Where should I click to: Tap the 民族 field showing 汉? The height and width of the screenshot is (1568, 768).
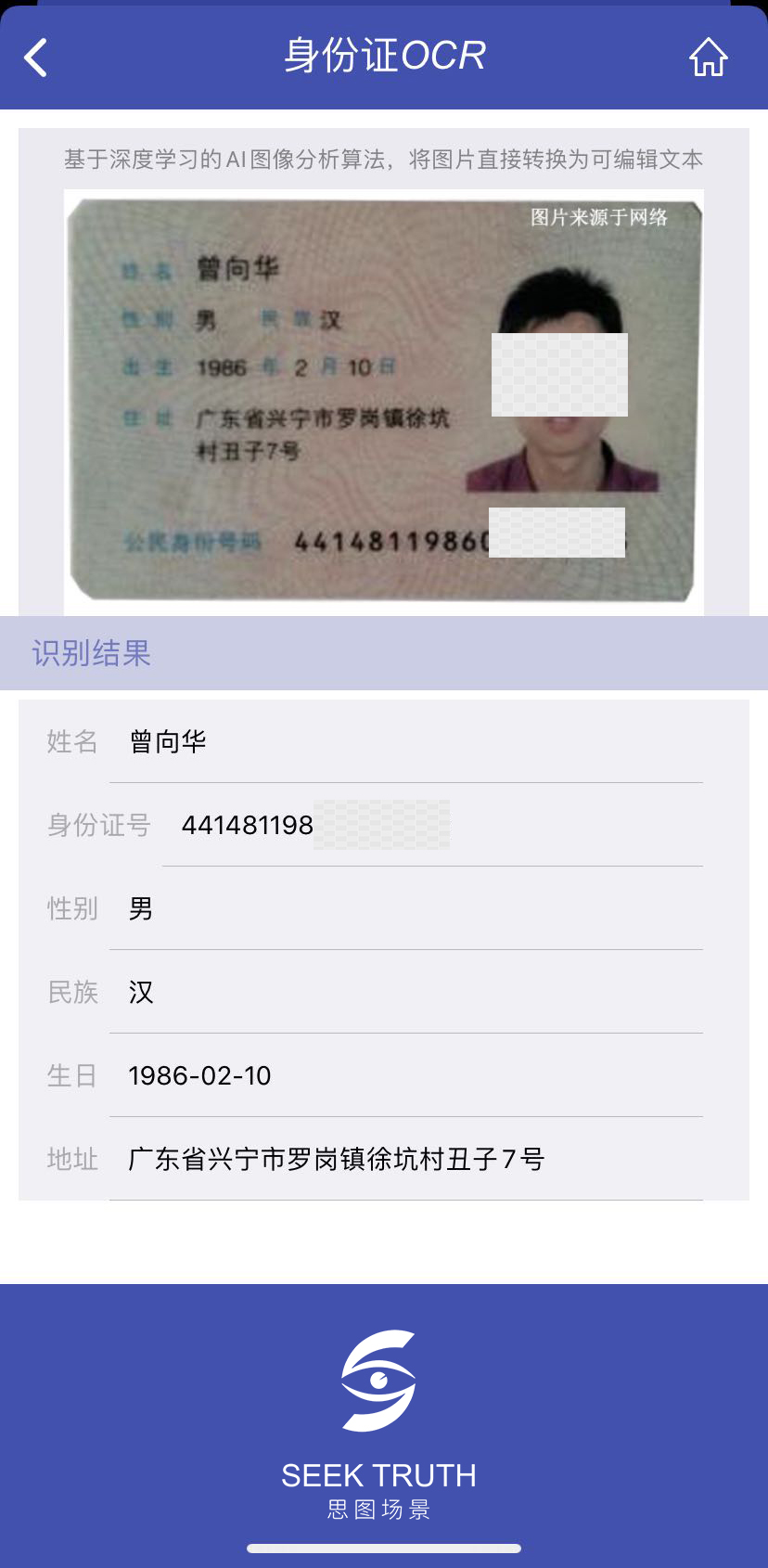[140, 992]
